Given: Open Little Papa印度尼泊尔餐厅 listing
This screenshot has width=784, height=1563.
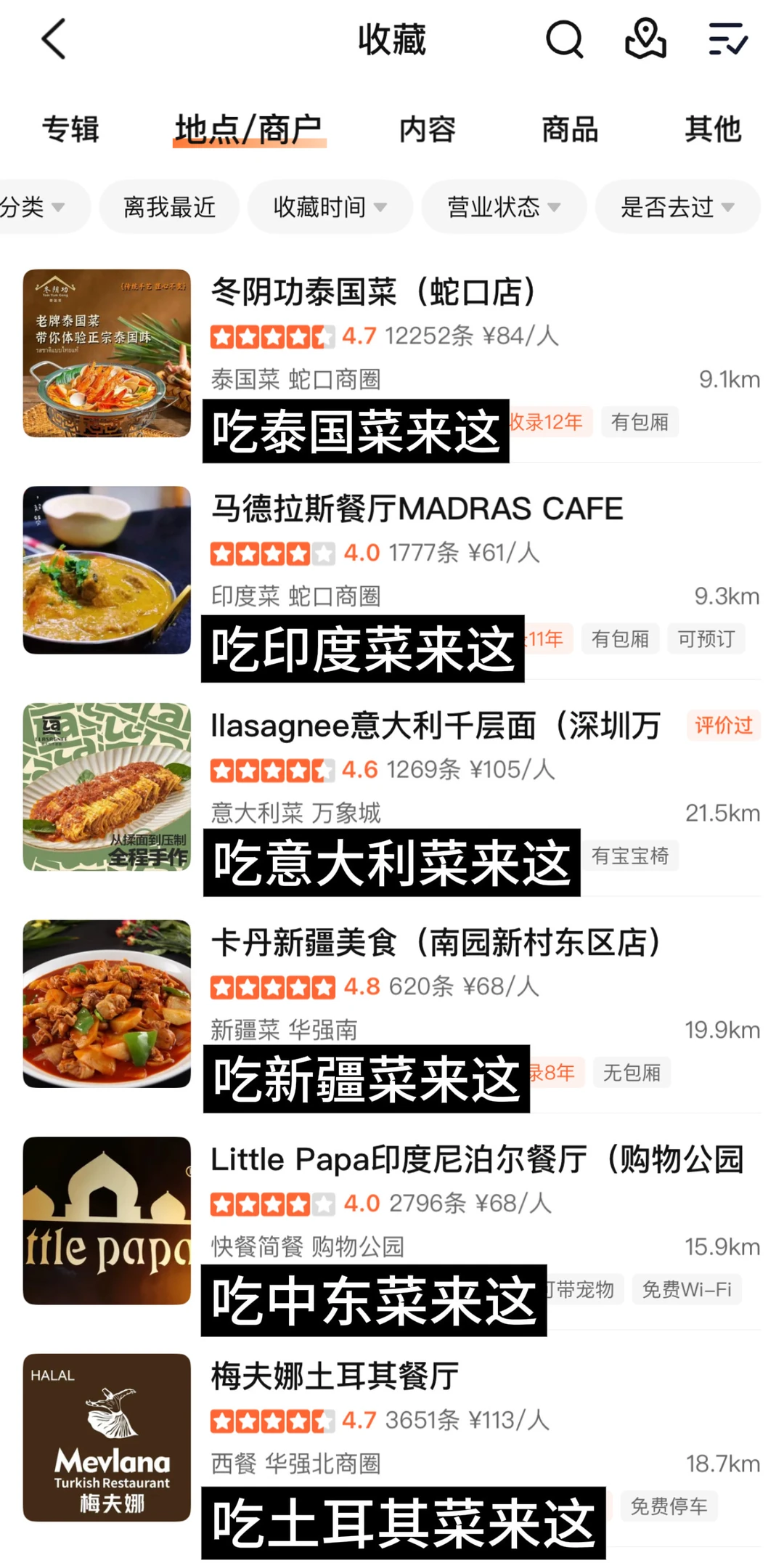Looking at the screenshot, I should [x=476, y=1159].
